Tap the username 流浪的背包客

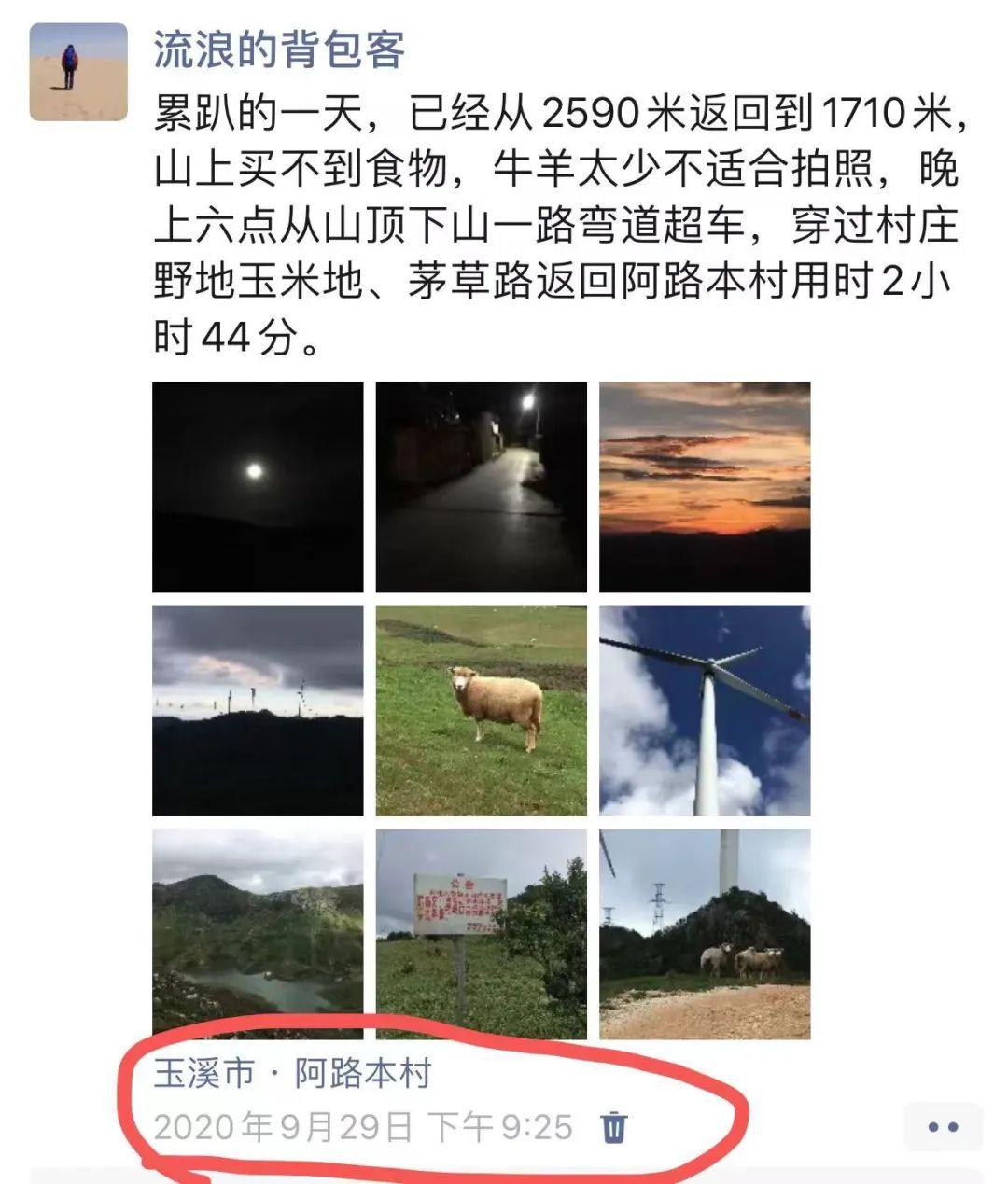(x=279, y=49)
